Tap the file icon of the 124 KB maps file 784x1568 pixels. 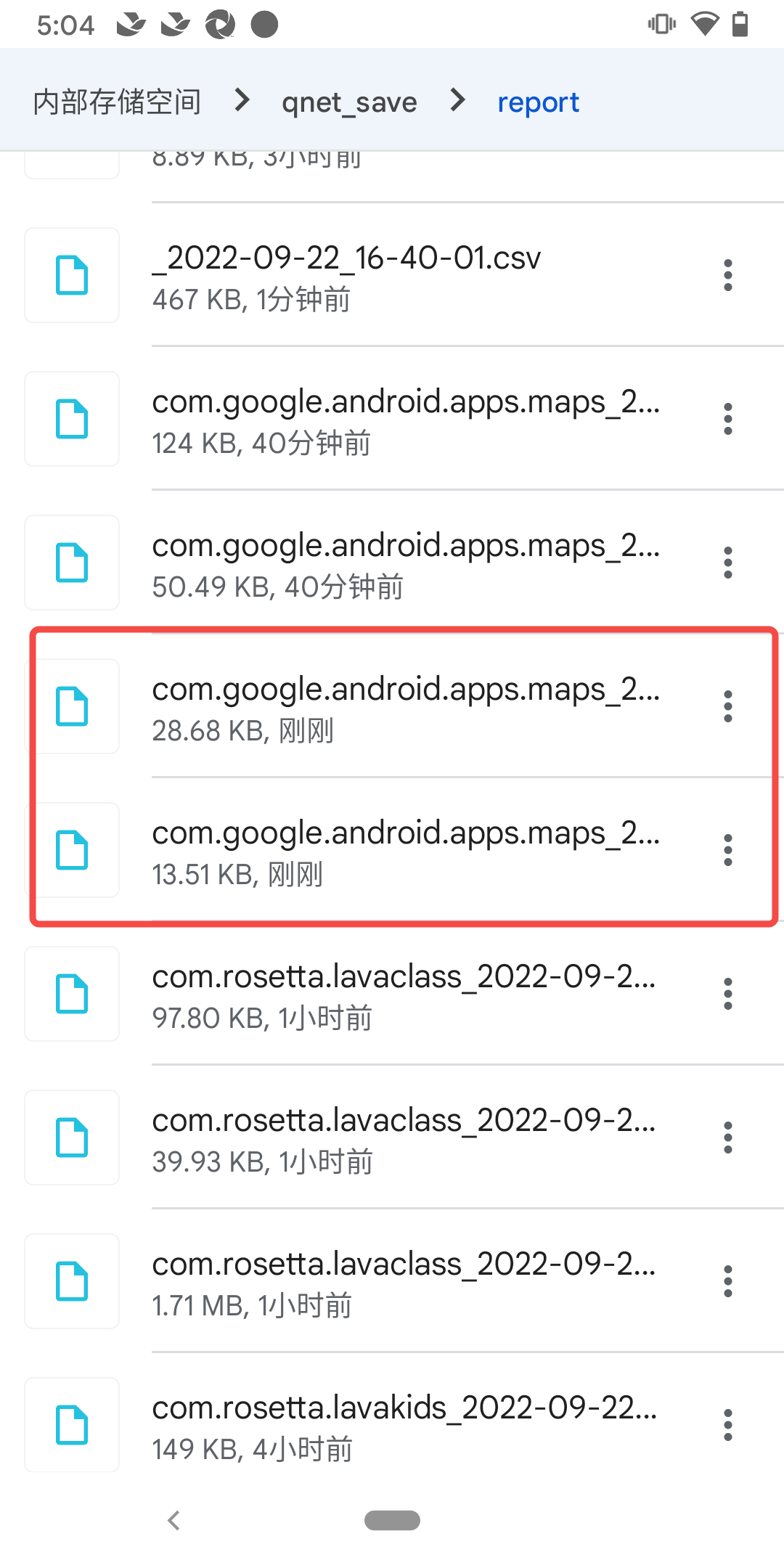click(x=71, y=418)
